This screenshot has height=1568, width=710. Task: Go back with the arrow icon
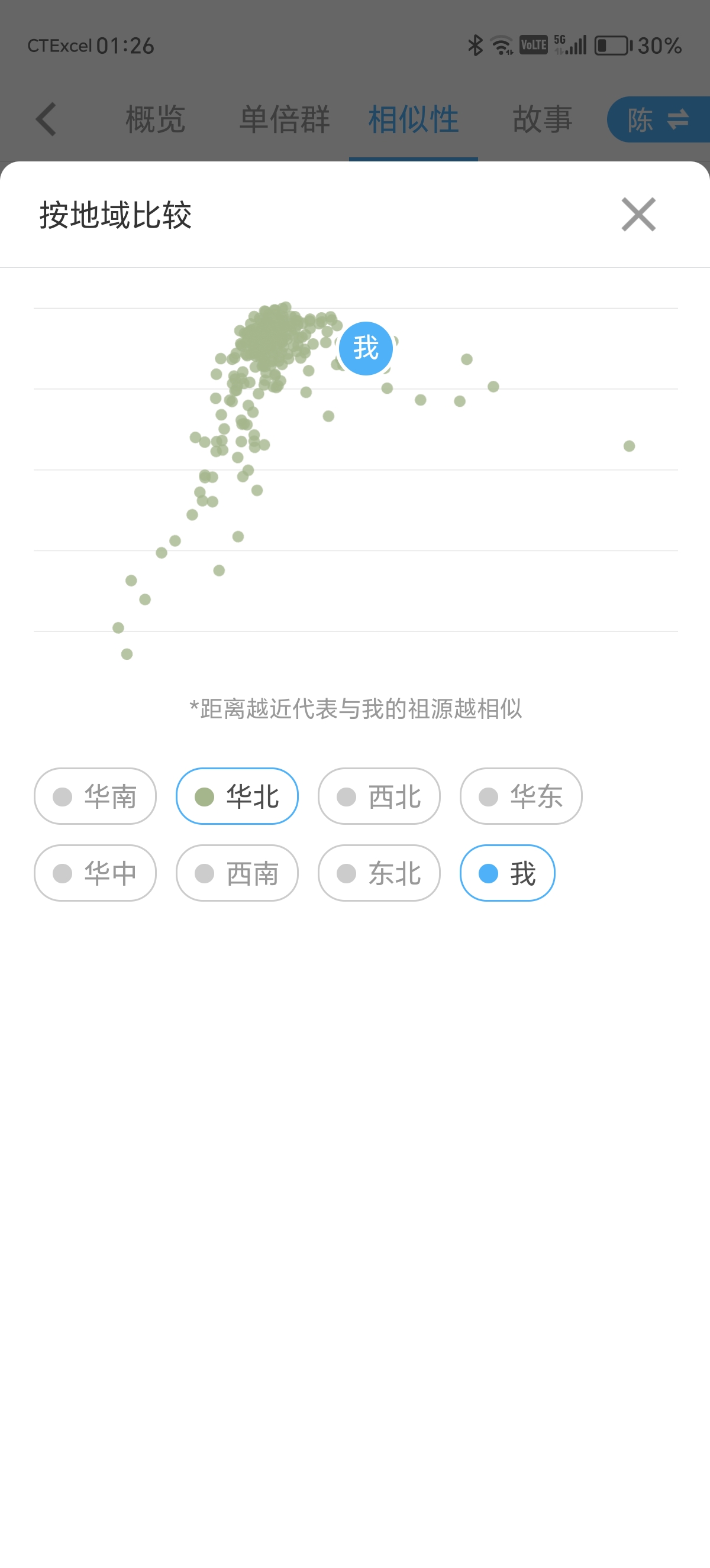[46, 119]
